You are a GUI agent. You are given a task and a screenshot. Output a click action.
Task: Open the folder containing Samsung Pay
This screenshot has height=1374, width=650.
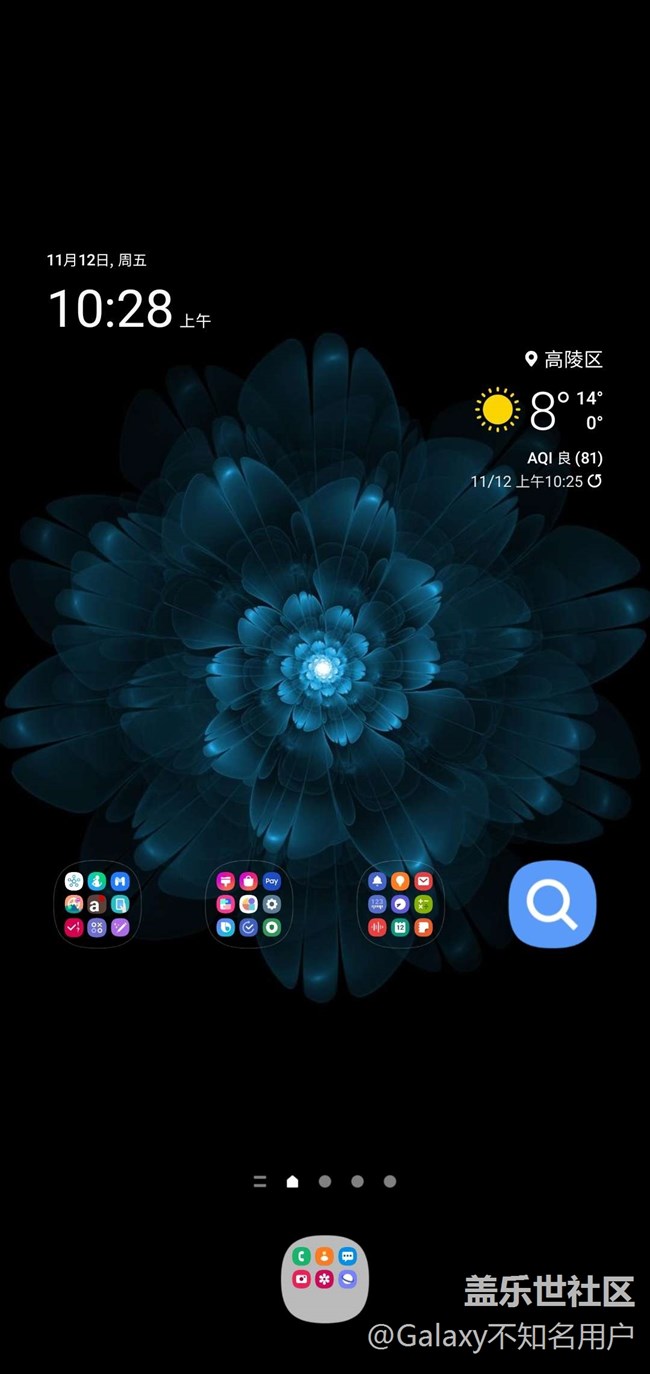[249, 905]
